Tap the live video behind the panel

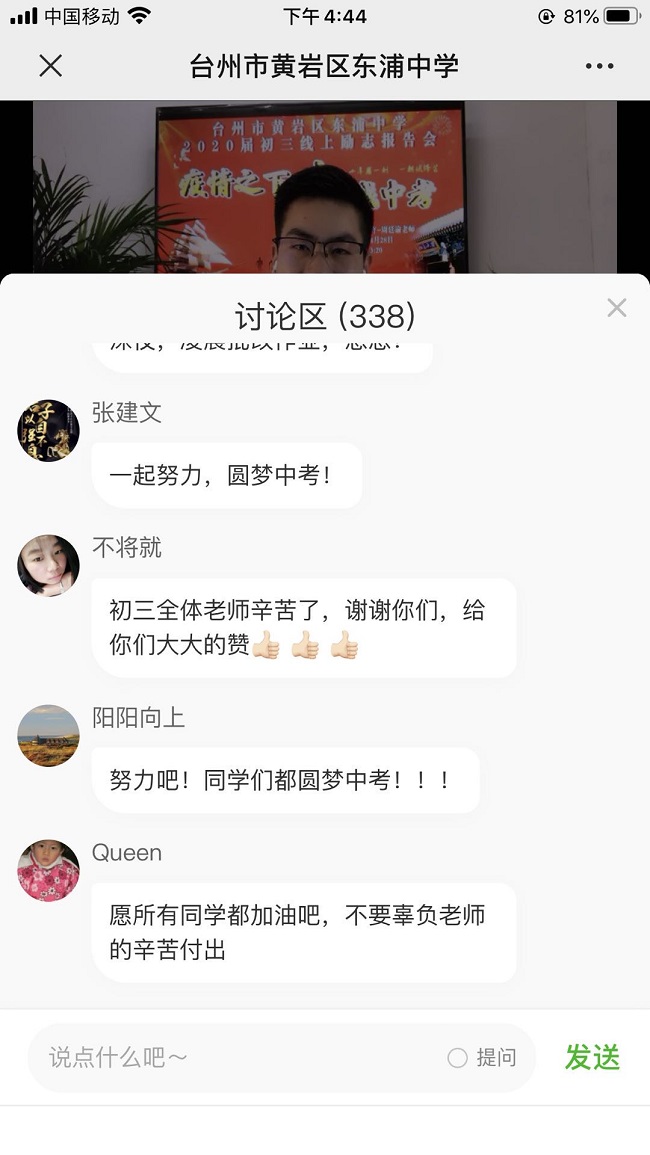(324, 185)
